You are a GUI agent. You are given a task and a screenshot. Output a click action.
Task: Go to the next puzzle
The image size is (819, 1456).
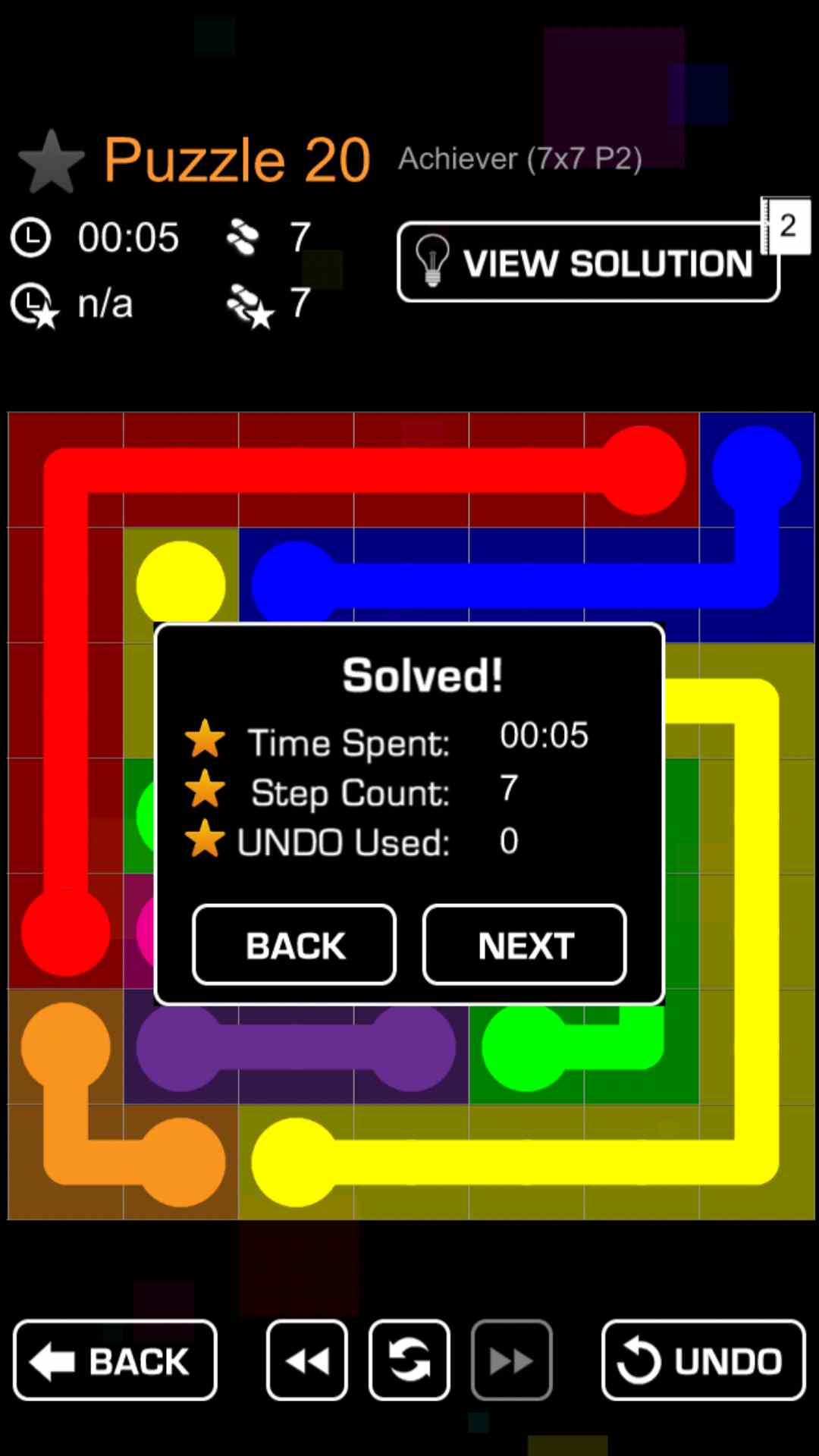(524, 945)
